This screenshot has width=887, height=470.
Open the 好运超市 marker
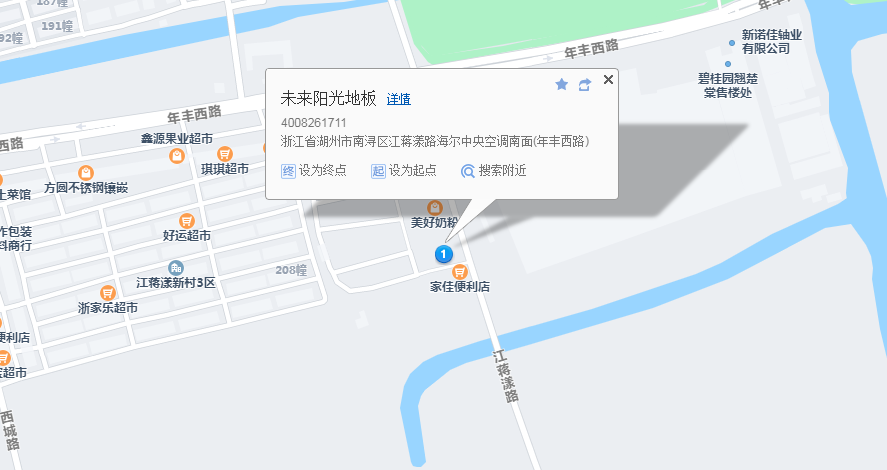(x=186, y=221)
